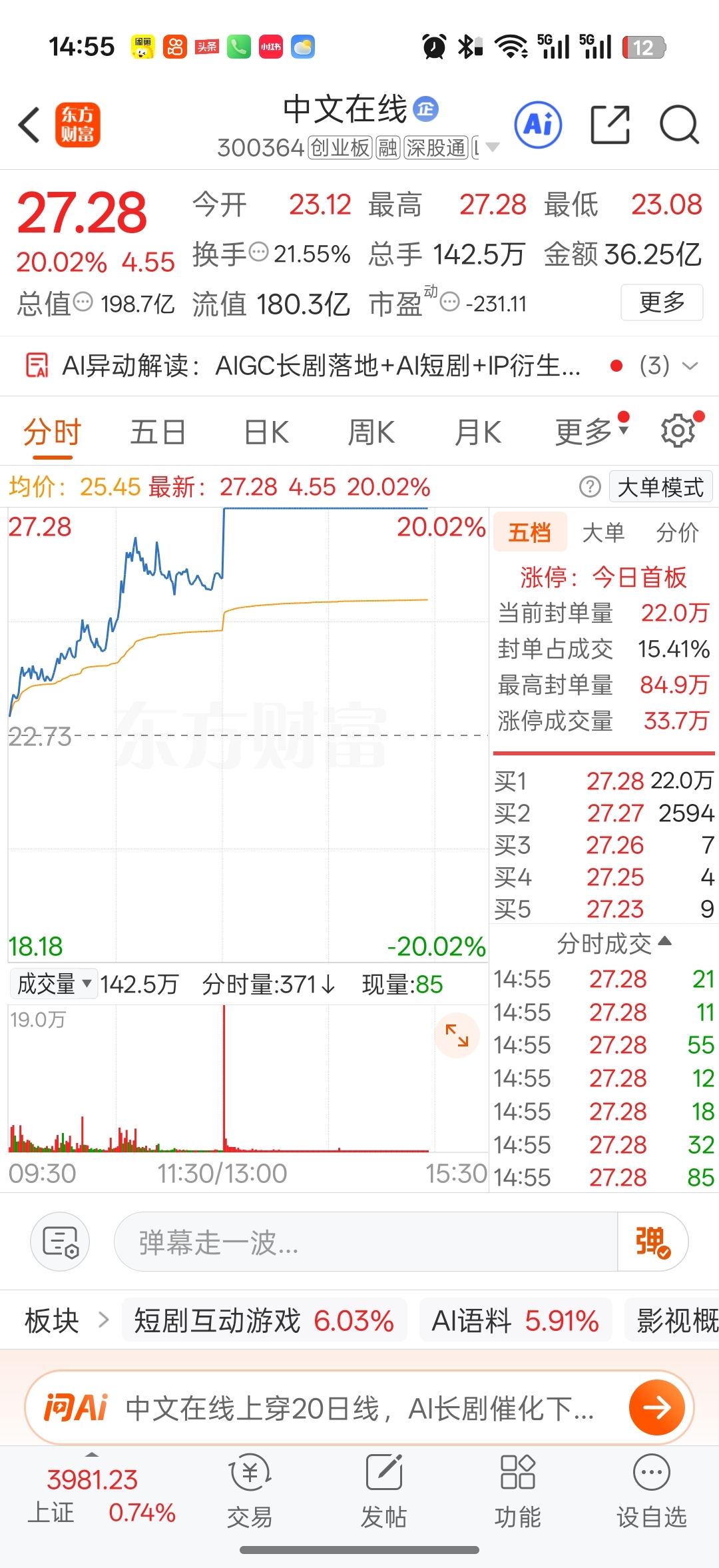Enable 大单模式 button
This screenshot has width=719, height=1568.
pos(660,487)
